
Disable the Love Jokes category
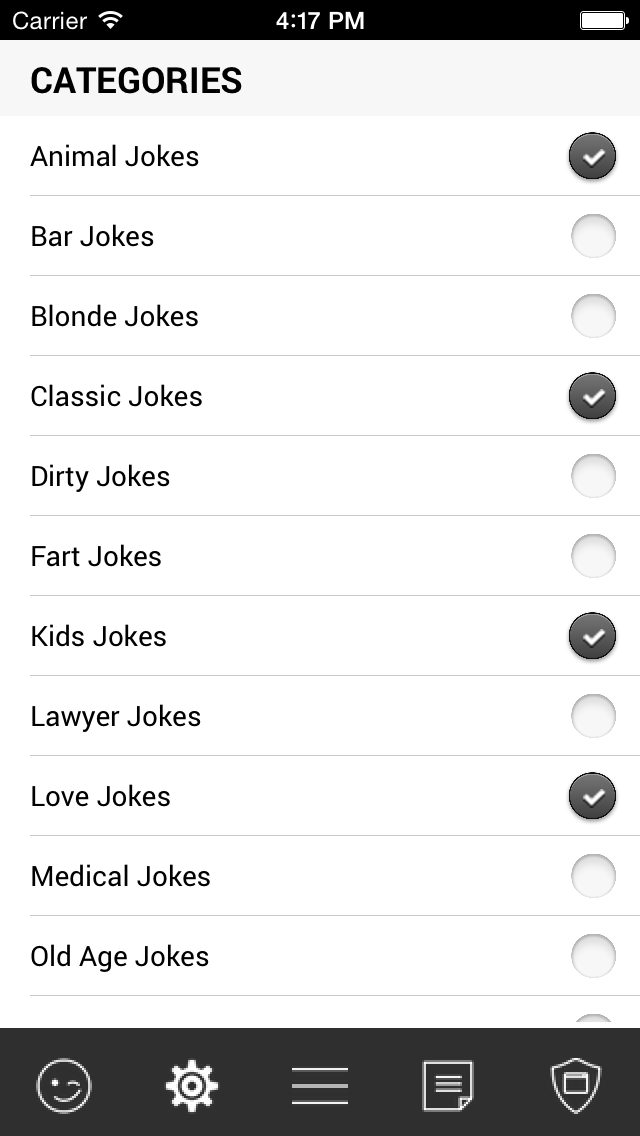(x=592, y=796)
